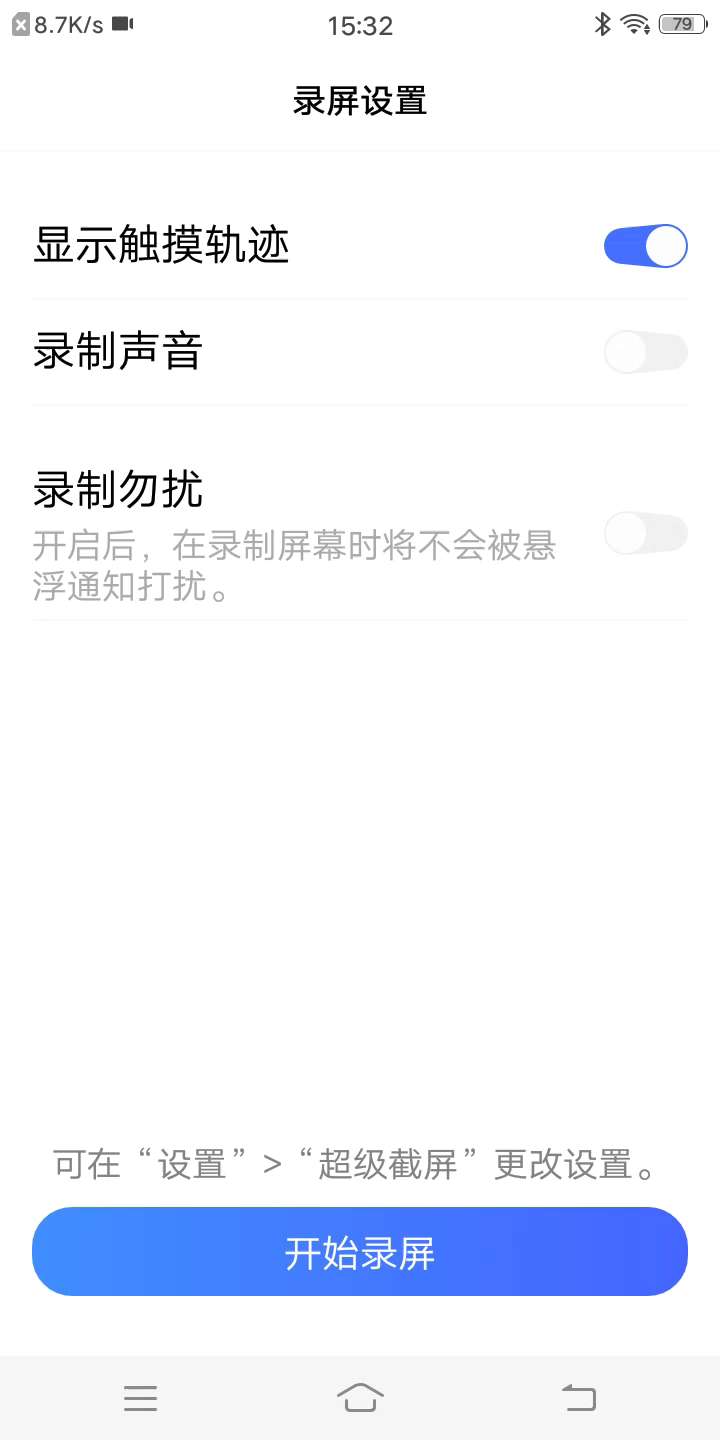The image size is (720, 1440).
Task: Go back using the system back button
Action: 579,1397
